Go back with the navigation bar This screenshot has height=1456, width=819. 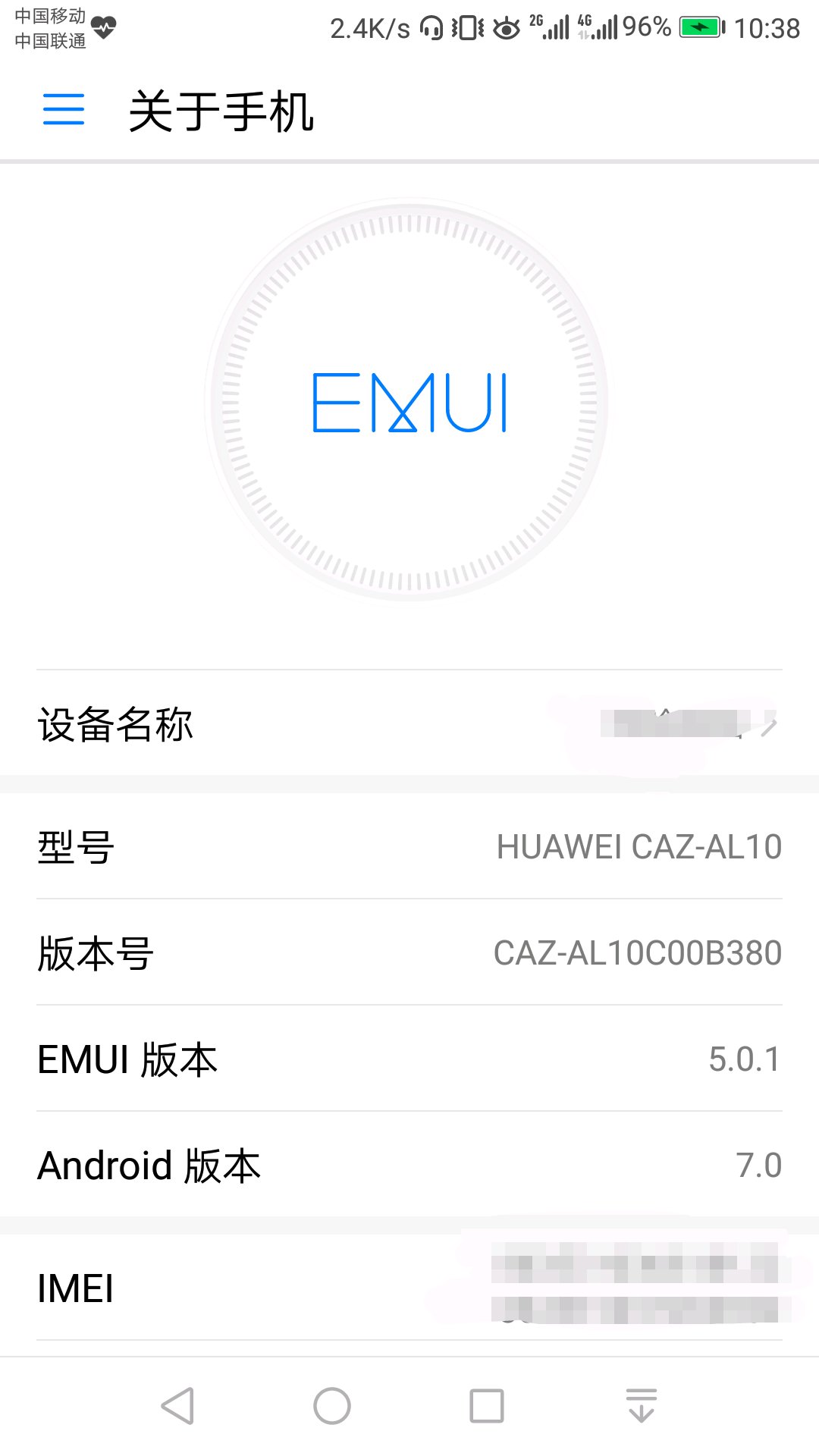(178, 1406)
